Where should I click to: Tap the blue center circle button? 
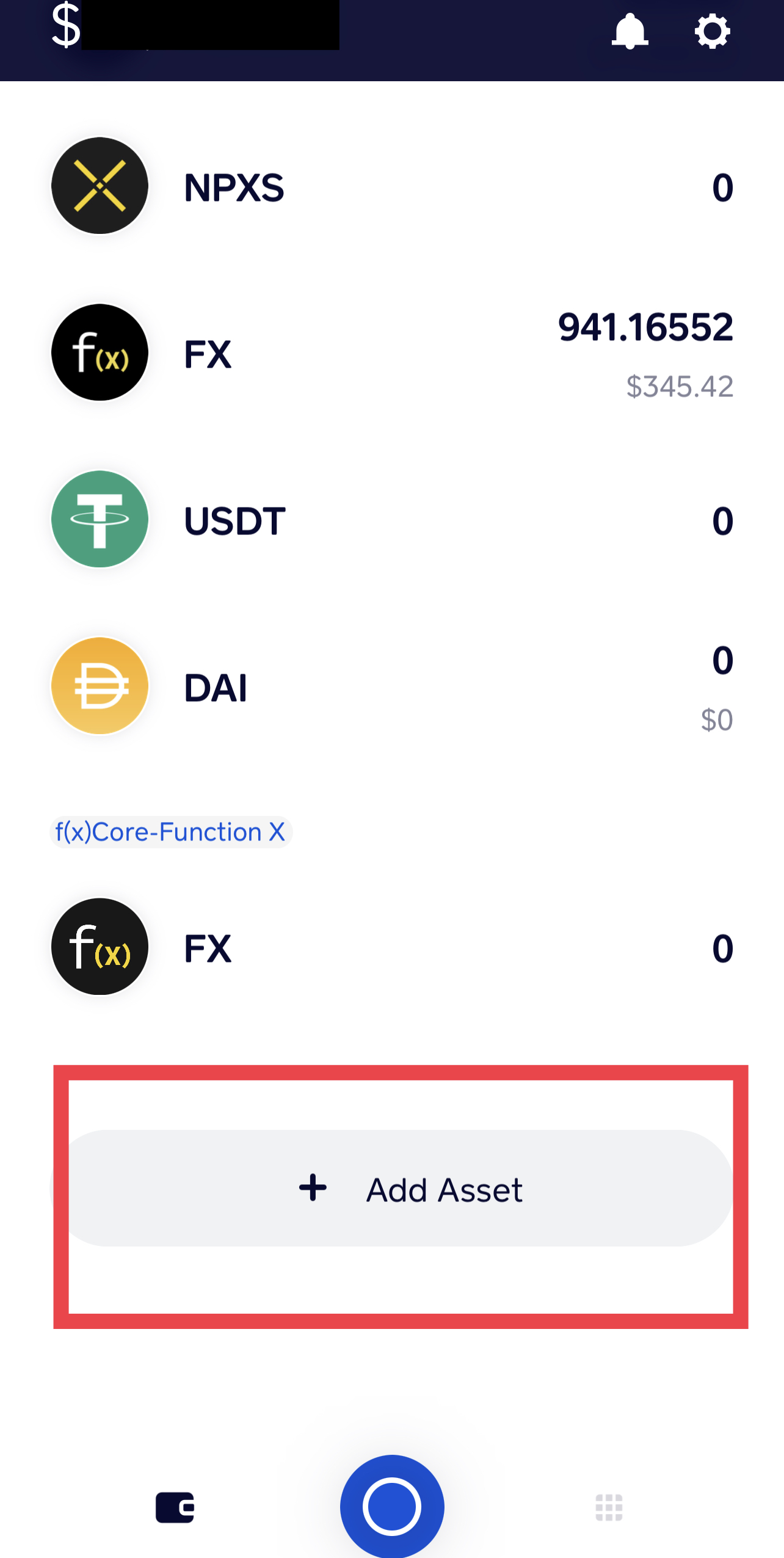tap(392, 1507)
